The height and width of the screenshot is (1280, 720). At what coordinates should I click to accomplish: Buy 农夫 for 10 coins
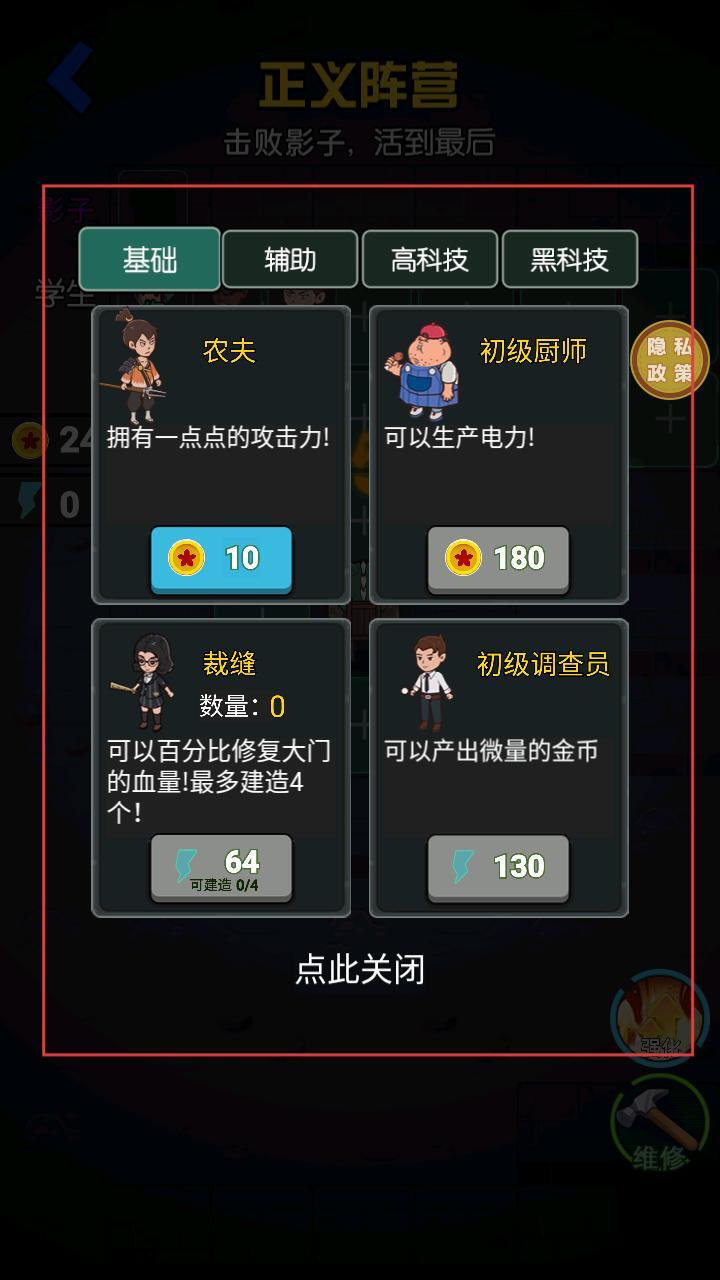click(x=221, y=558)
